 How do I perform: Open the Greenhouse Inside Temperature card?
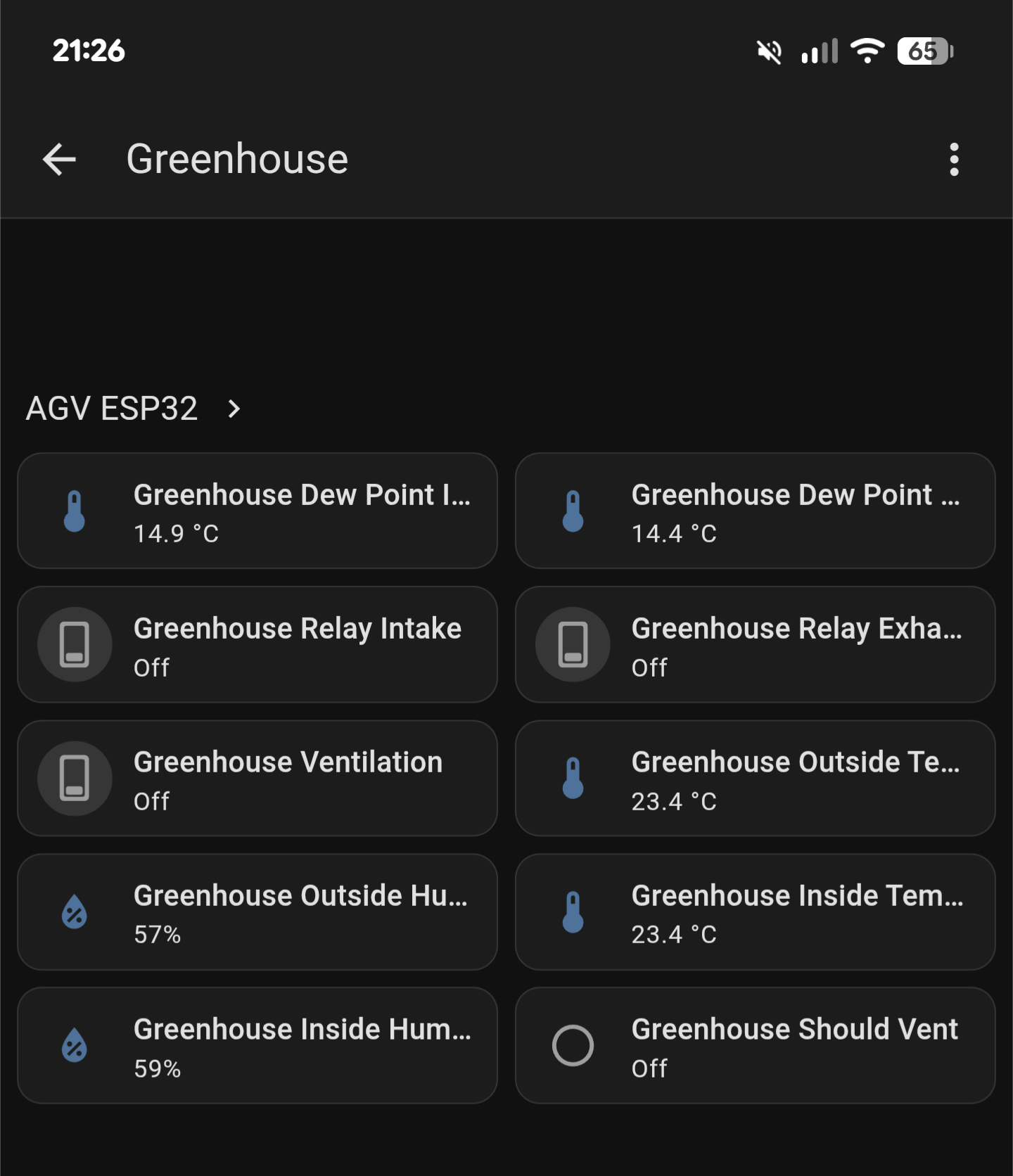click(755, 912)
